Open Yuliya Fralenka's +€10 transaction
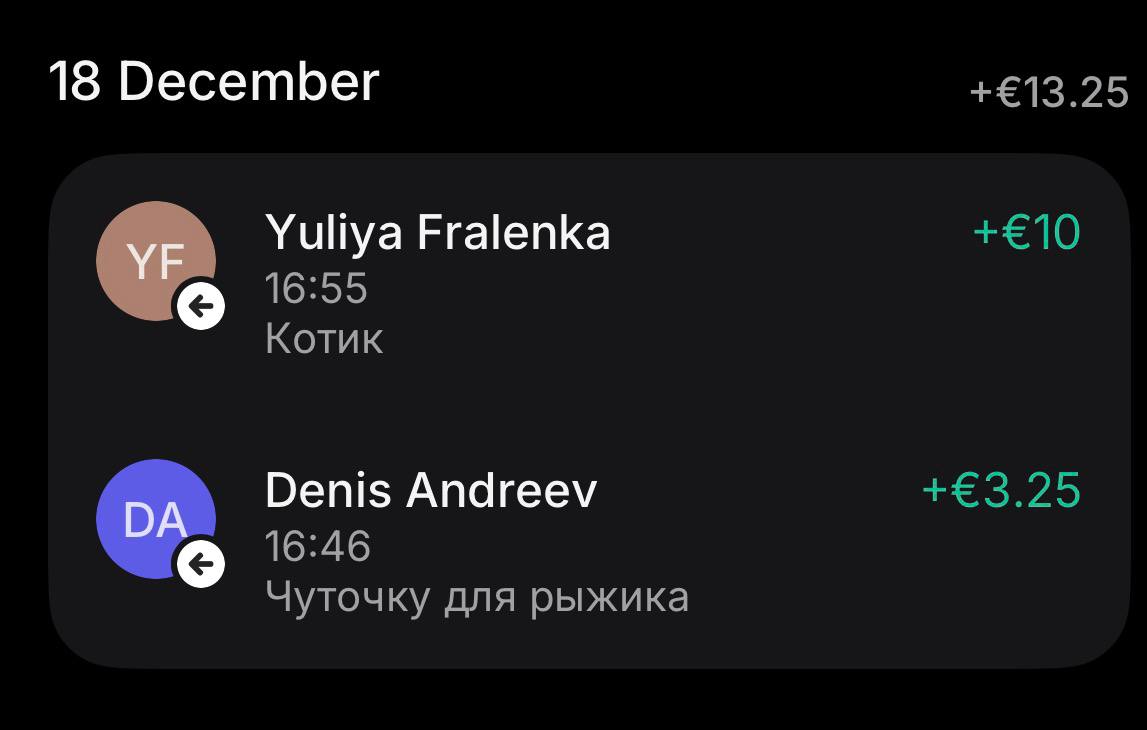The width and height of the screenshot is (1147, 730). (588, 283)
